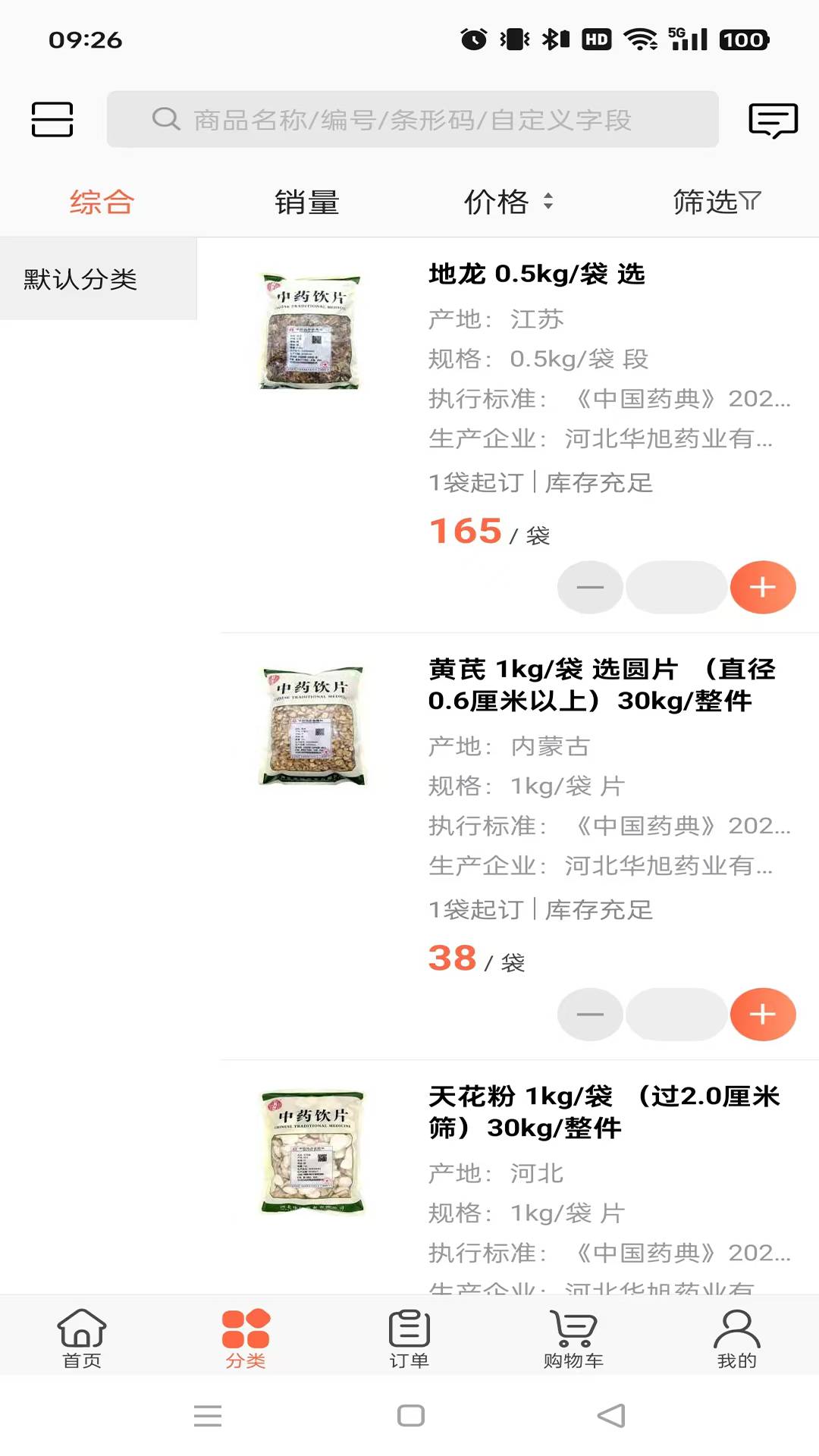Select the 默认分类 category in sidebar
This screenshot has height=1456, width=819.
click(x=80, y=279)
